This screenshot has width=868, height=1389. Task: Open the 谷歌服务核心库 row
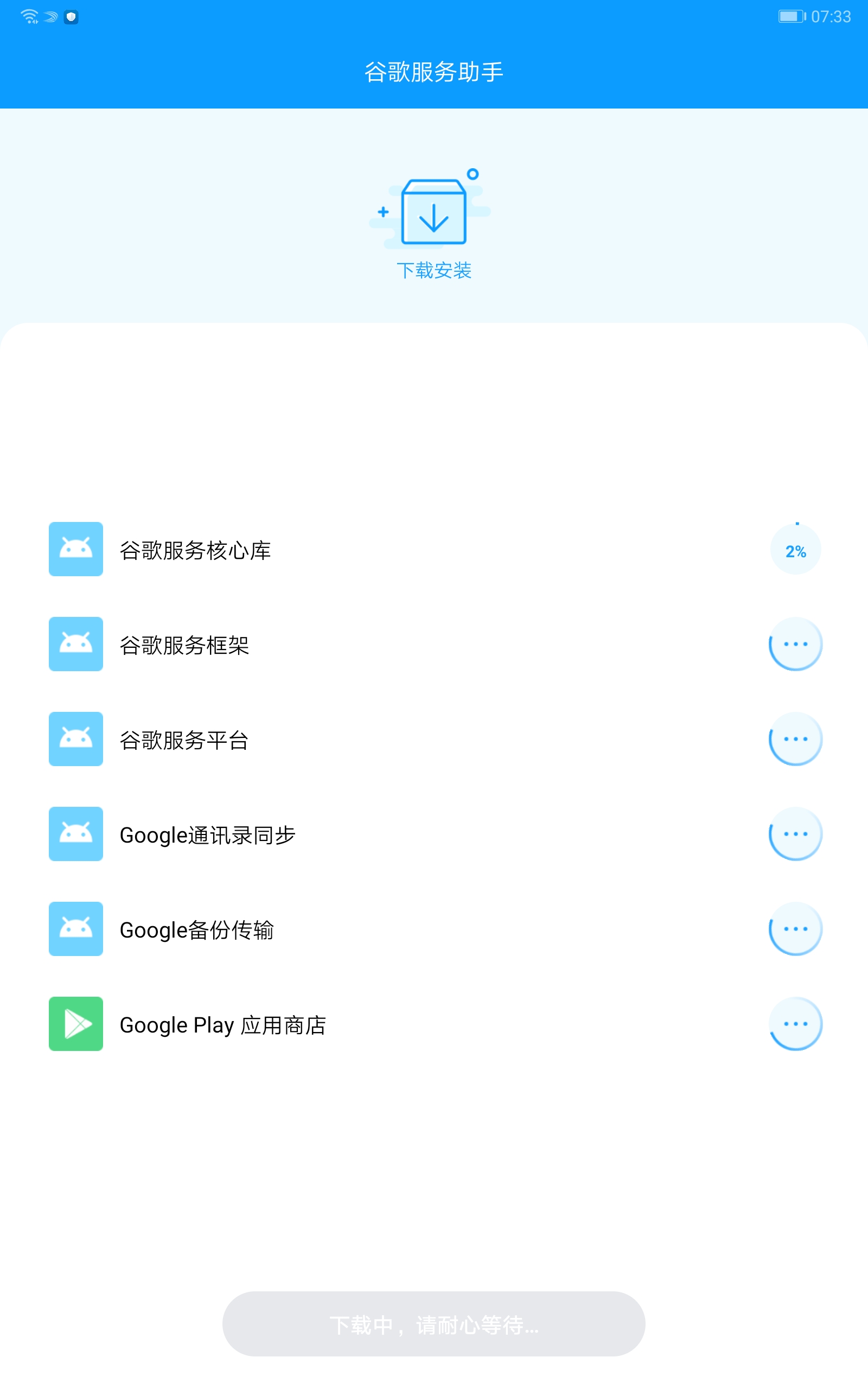(x=434, y=549)
